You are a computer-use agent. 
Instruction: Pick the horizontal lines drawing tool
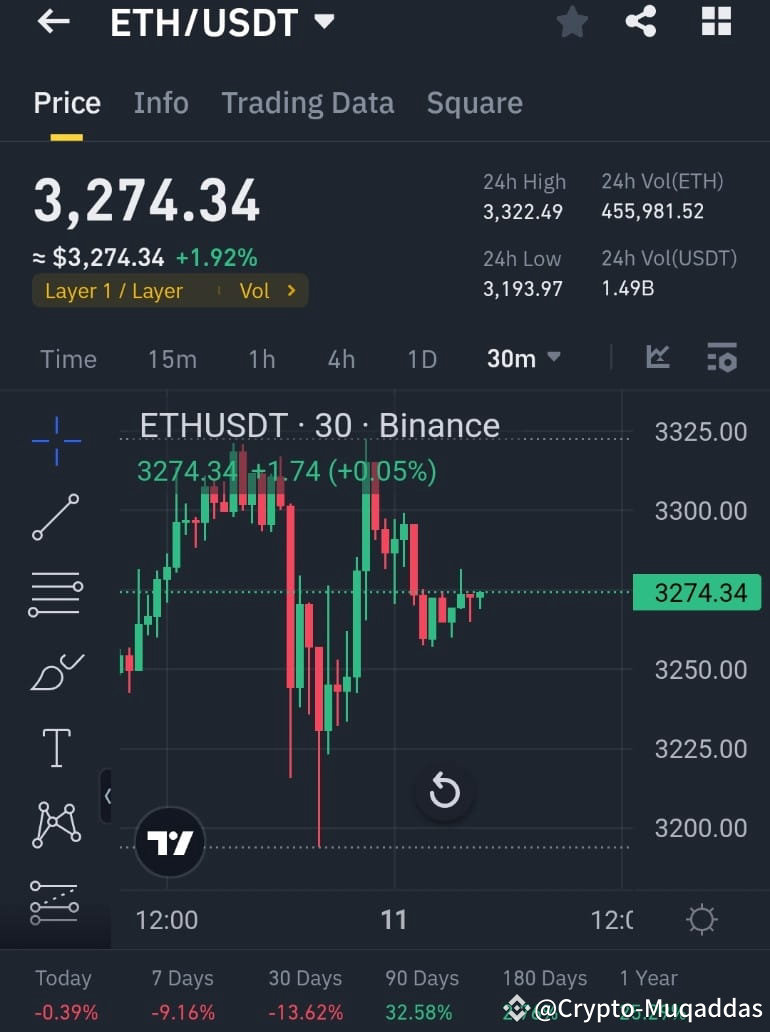(x=55, y=593)
